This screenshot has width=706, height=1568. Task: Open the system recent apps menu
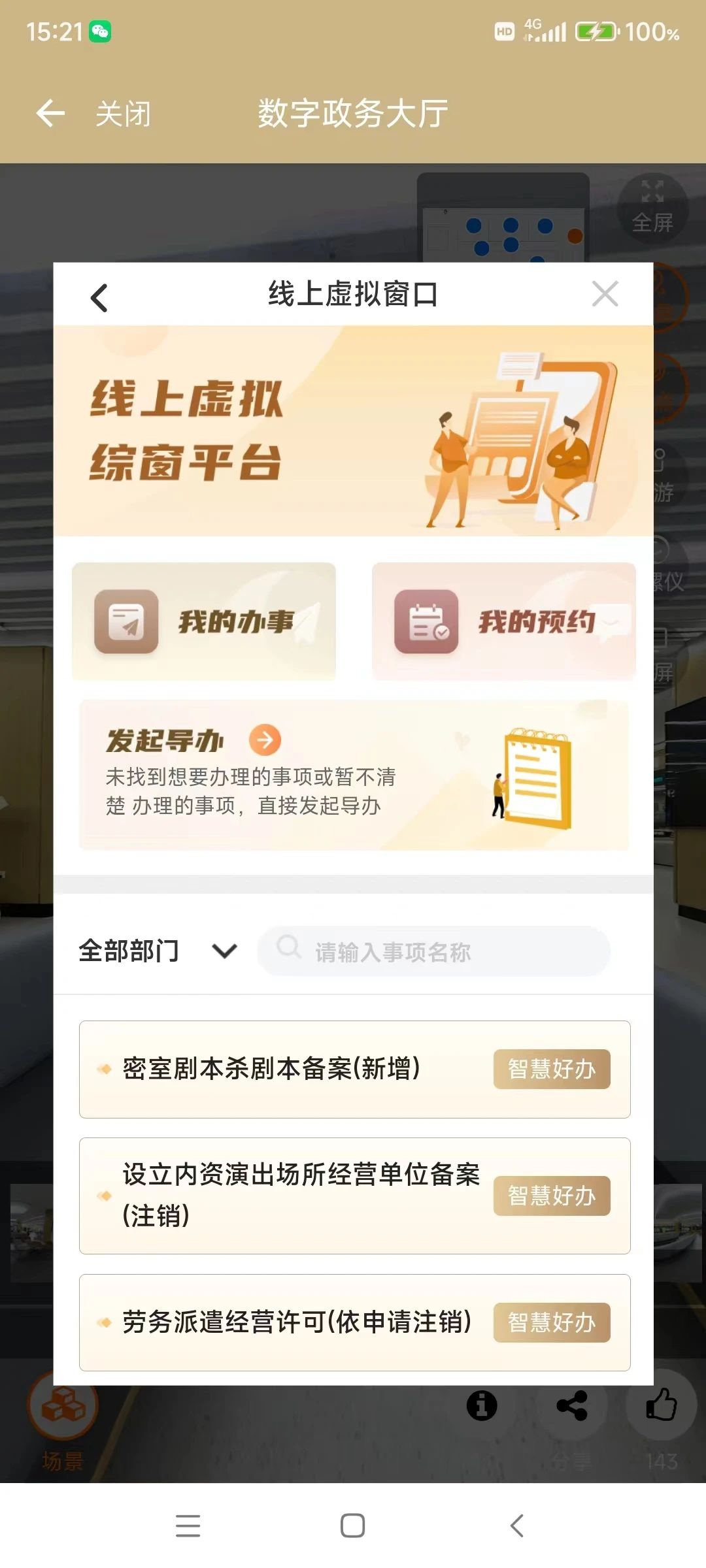188,1526
